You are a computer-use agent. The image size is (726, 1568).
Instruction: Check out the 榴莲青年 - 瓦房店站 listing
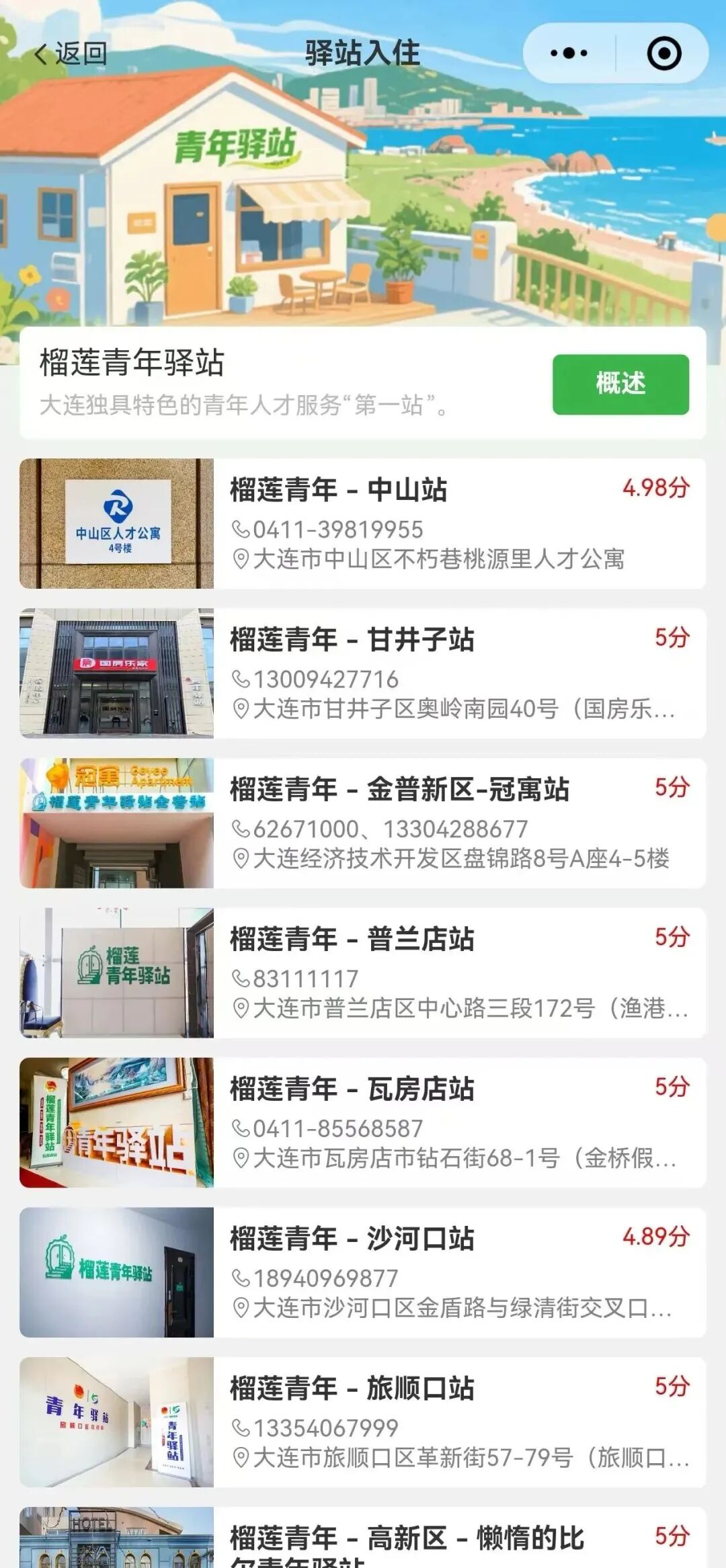(363, 1122)
